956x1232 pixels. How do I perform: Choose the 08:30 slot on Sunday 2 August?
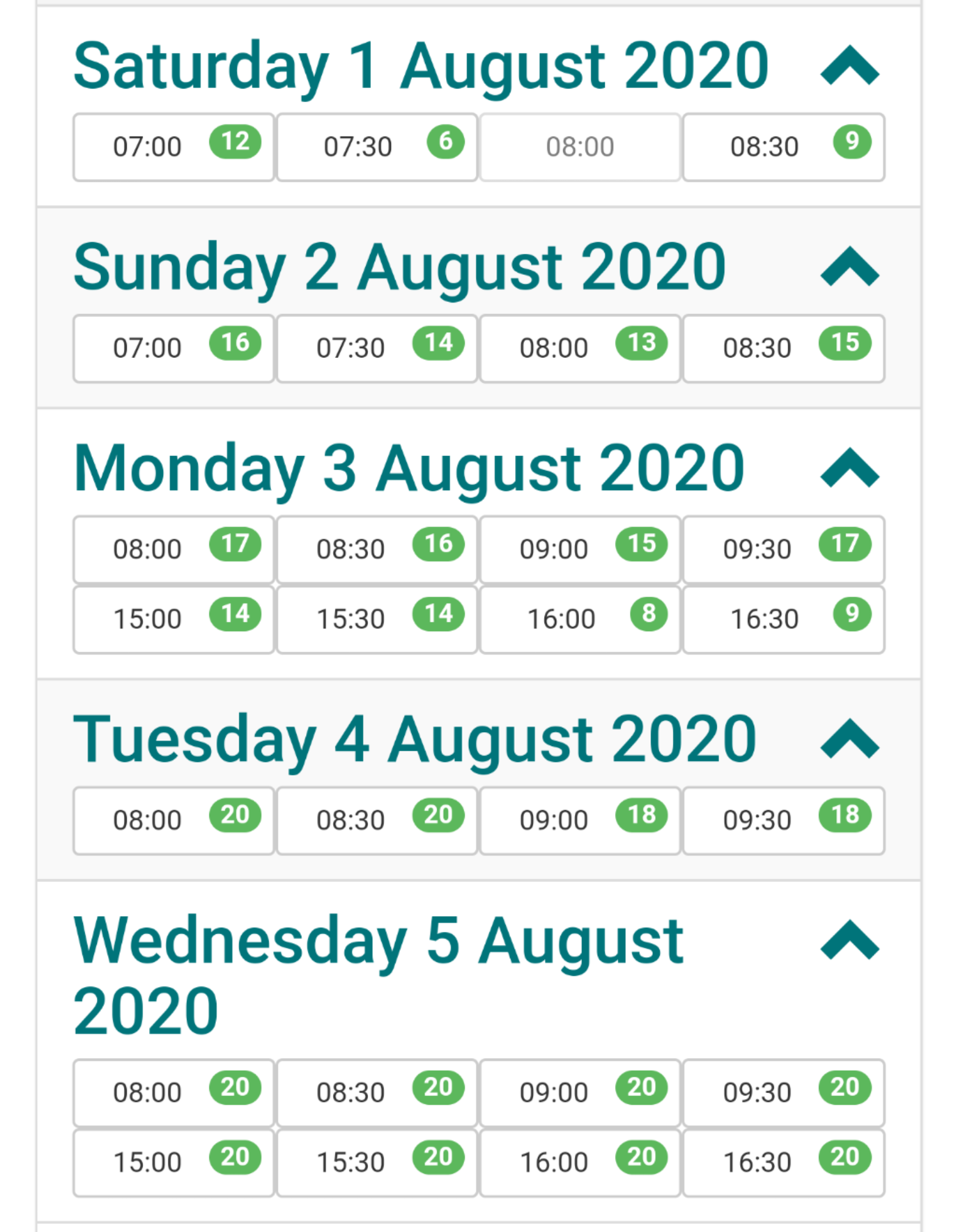click(783, 348)
